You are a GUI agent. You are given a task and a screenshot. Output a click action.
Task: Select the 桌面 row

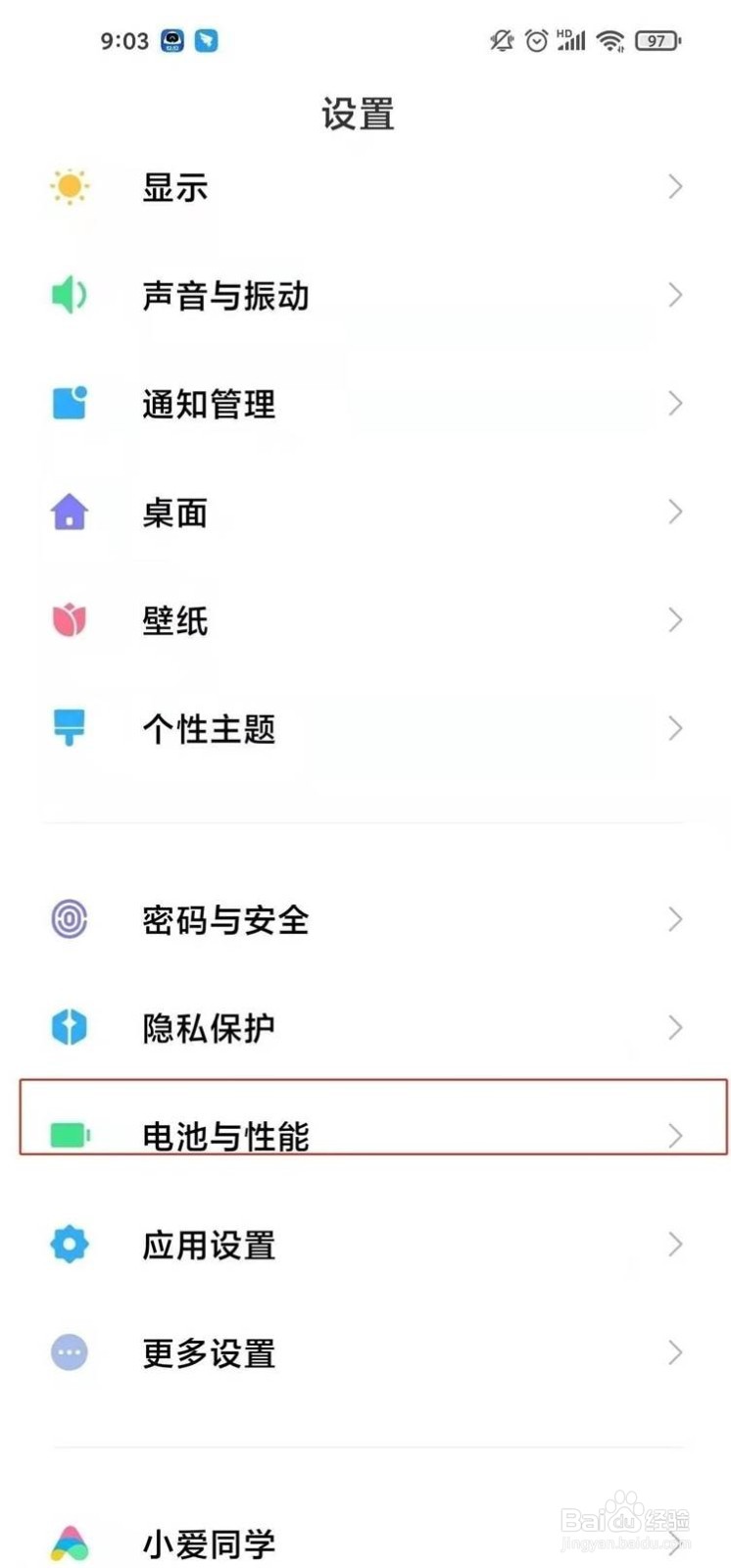click(176, 512)
